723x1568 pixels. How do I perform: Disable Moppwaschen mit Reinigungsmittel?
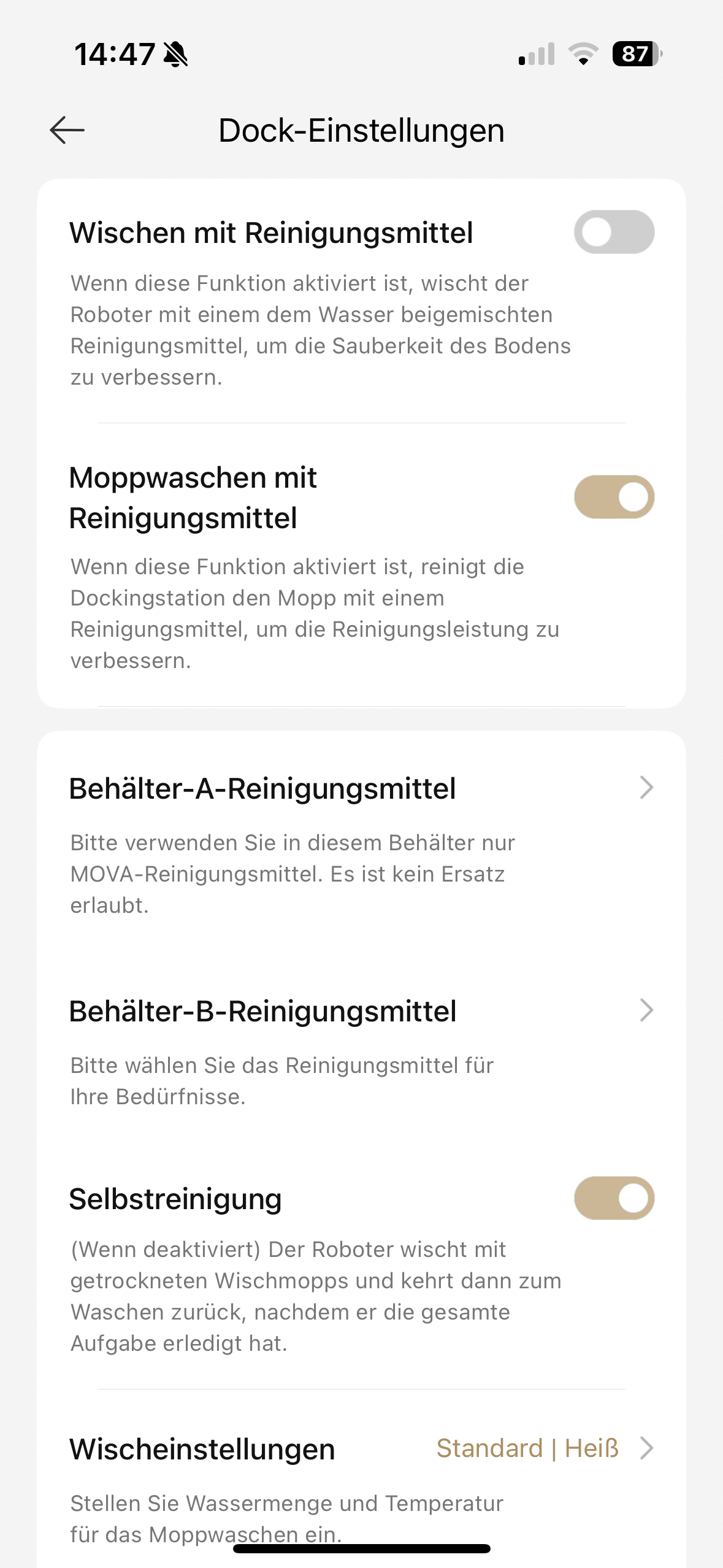pyautogui.click(x=614, y=497)
